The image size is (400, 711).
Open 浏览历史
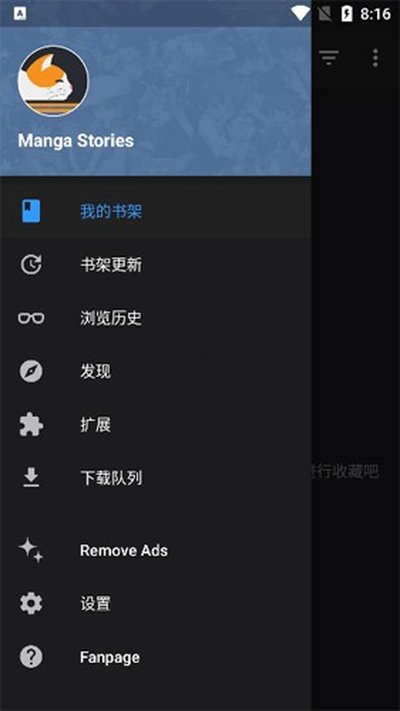click(156, 318)
